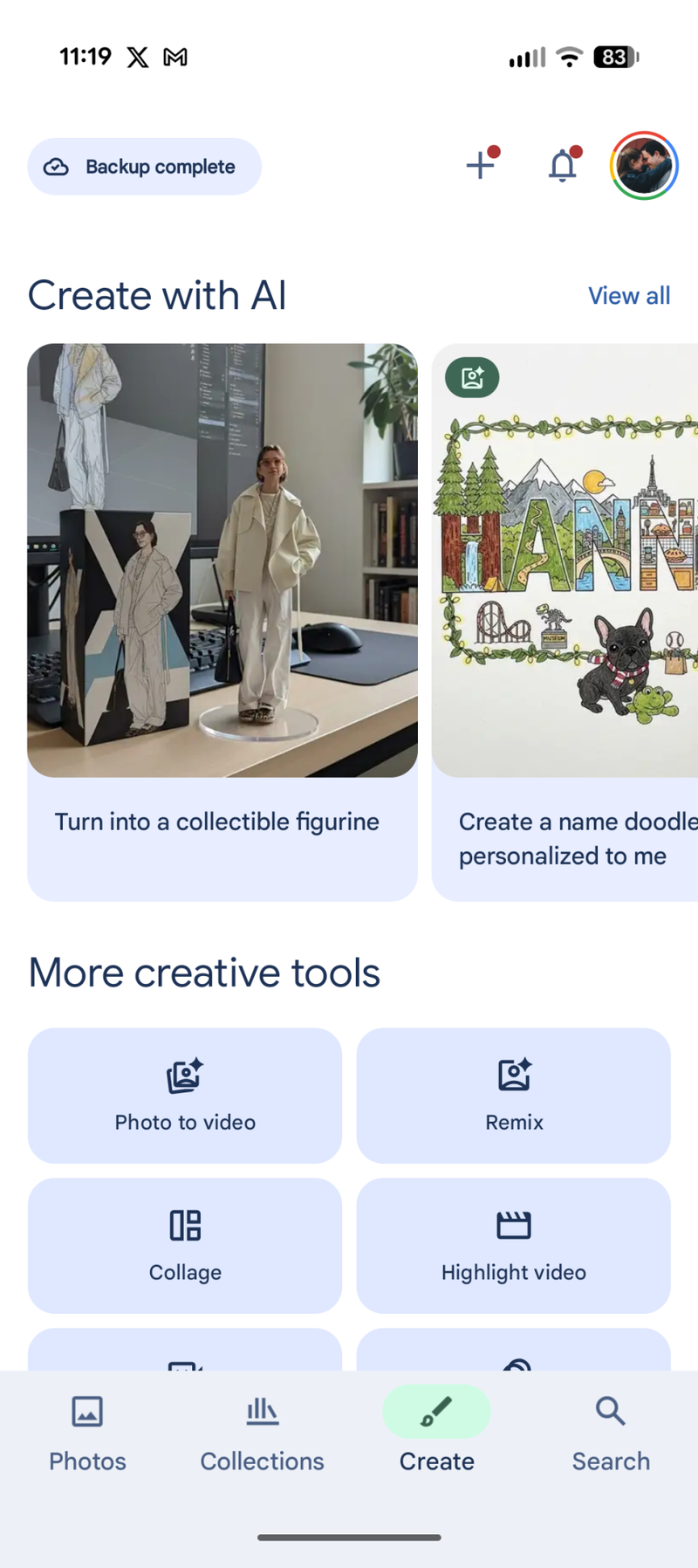This screenshot has width=698, height=1568.
Task: Open the account profile picture
Action: click(x=644, y=166)
